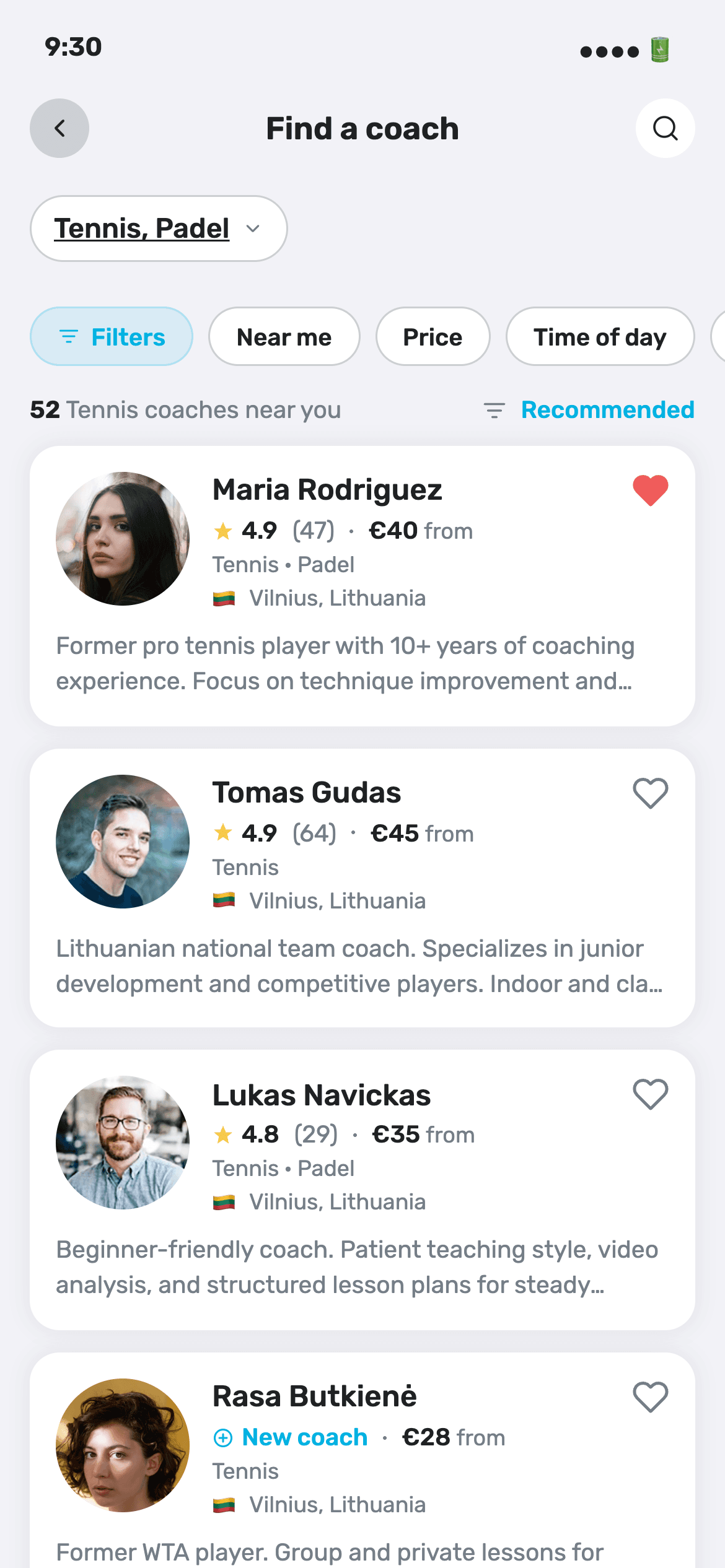The width and height of the screenshot is (725, 1568).
Task: Select the Near me filter chip
Action: pos(284,336)
